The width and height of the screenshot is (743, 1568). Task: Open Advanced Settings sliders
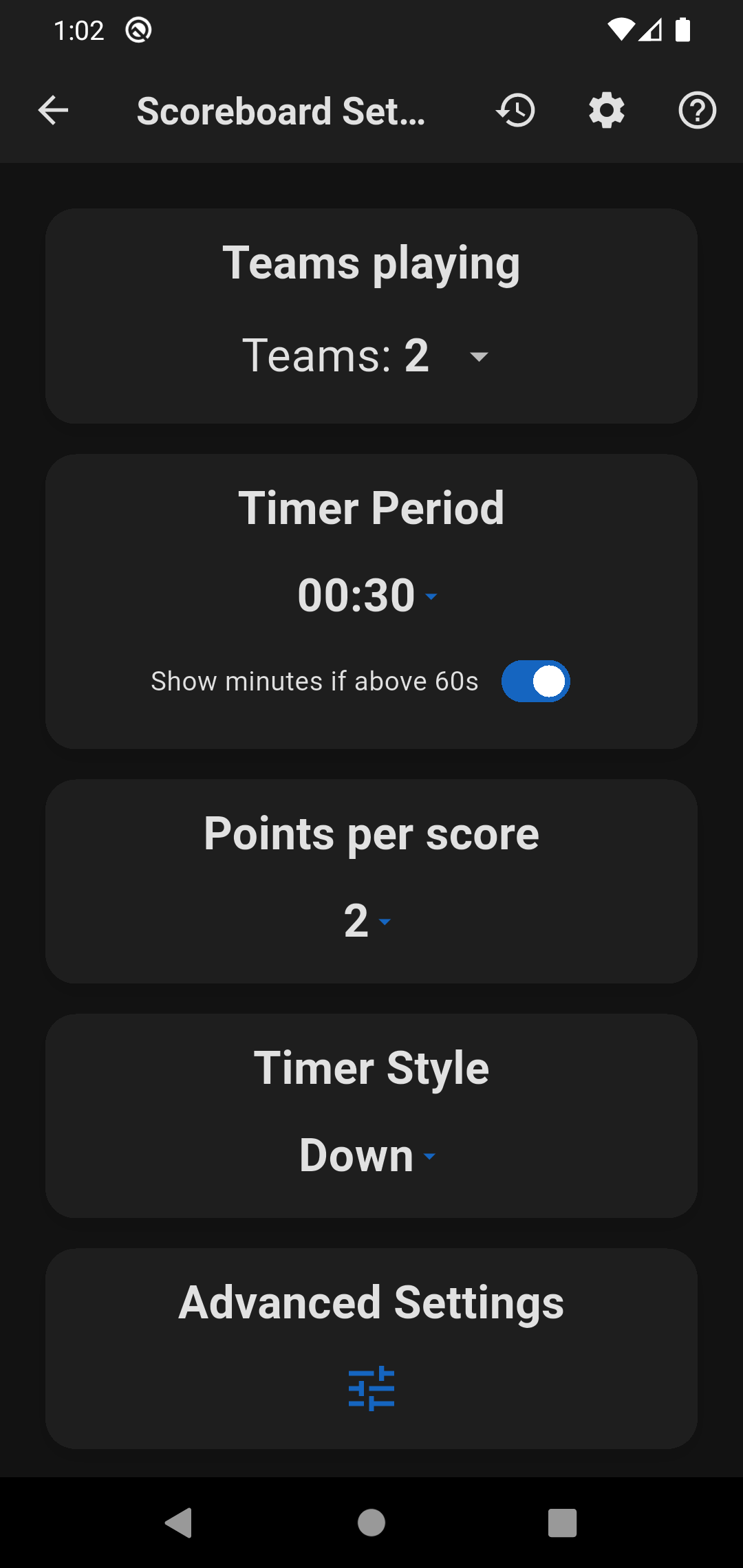(371, 1388)
